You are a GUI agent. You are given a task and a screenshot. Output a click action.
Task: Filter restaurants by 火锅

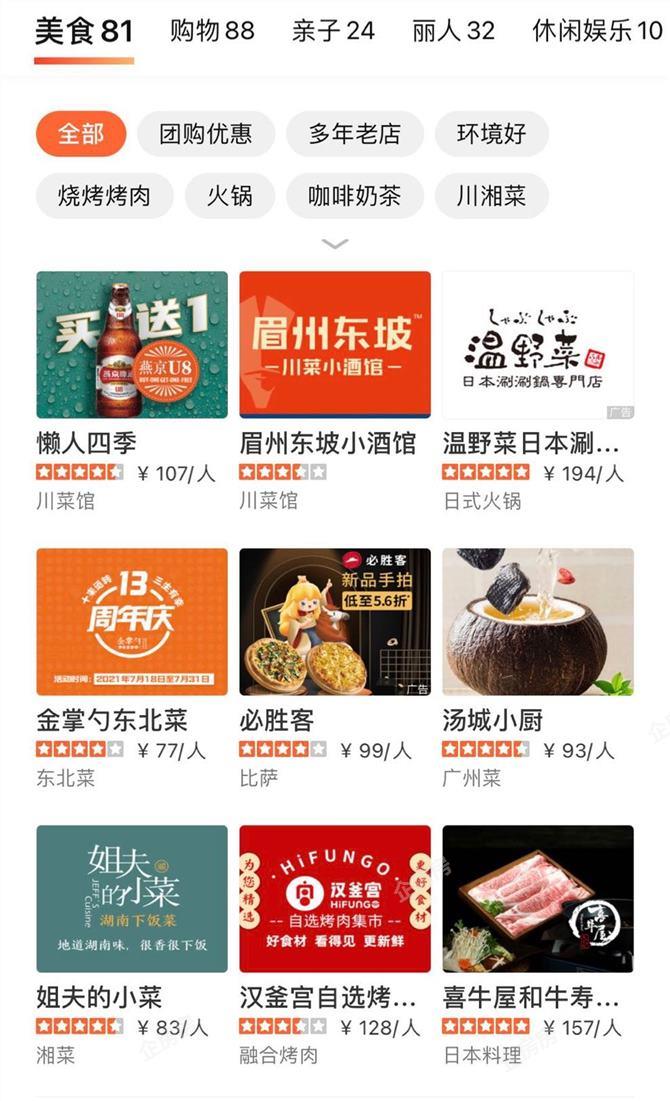[x=230, y=195]
